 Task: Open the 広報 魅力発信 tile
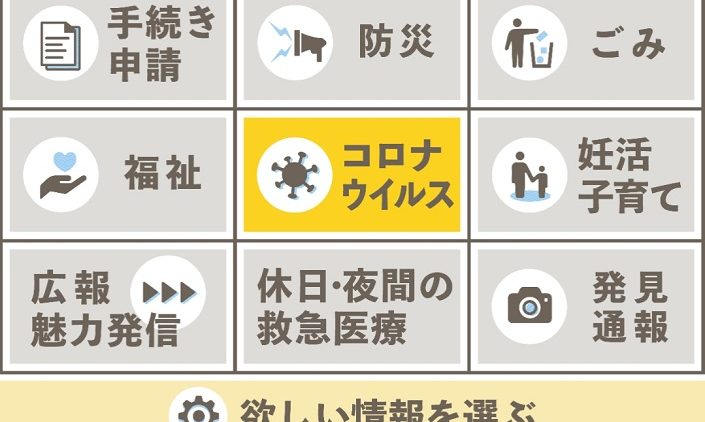click(118, 306)
